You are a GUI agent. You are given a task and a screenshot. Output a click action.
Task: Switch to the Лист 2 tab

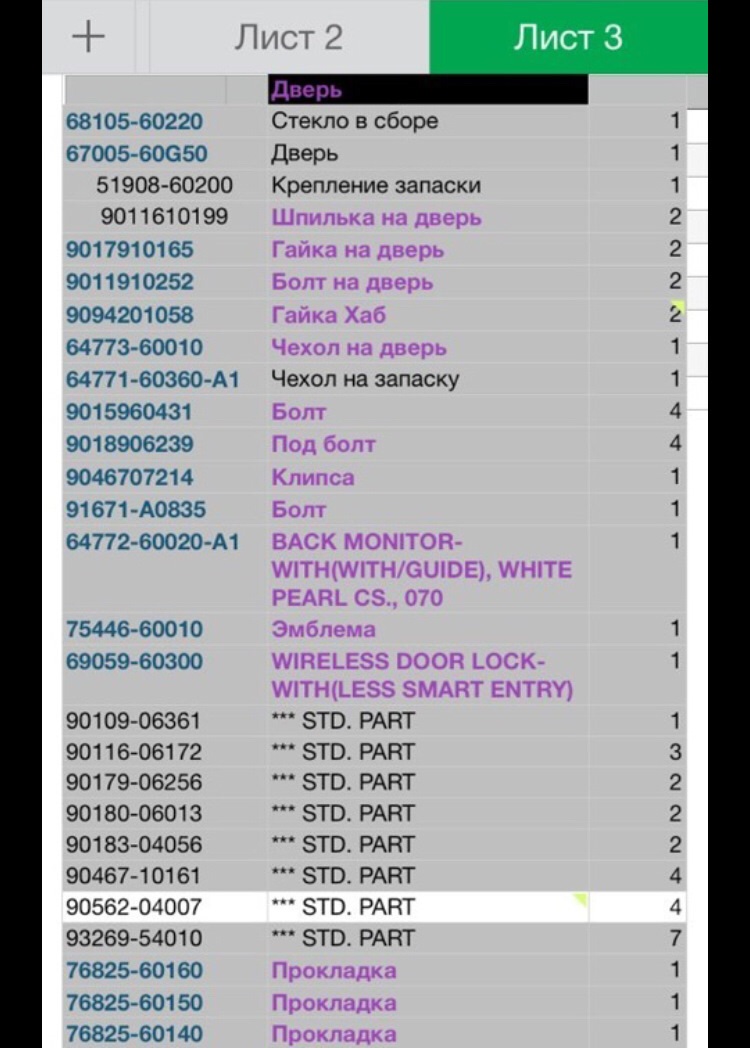tap(288, 37)
